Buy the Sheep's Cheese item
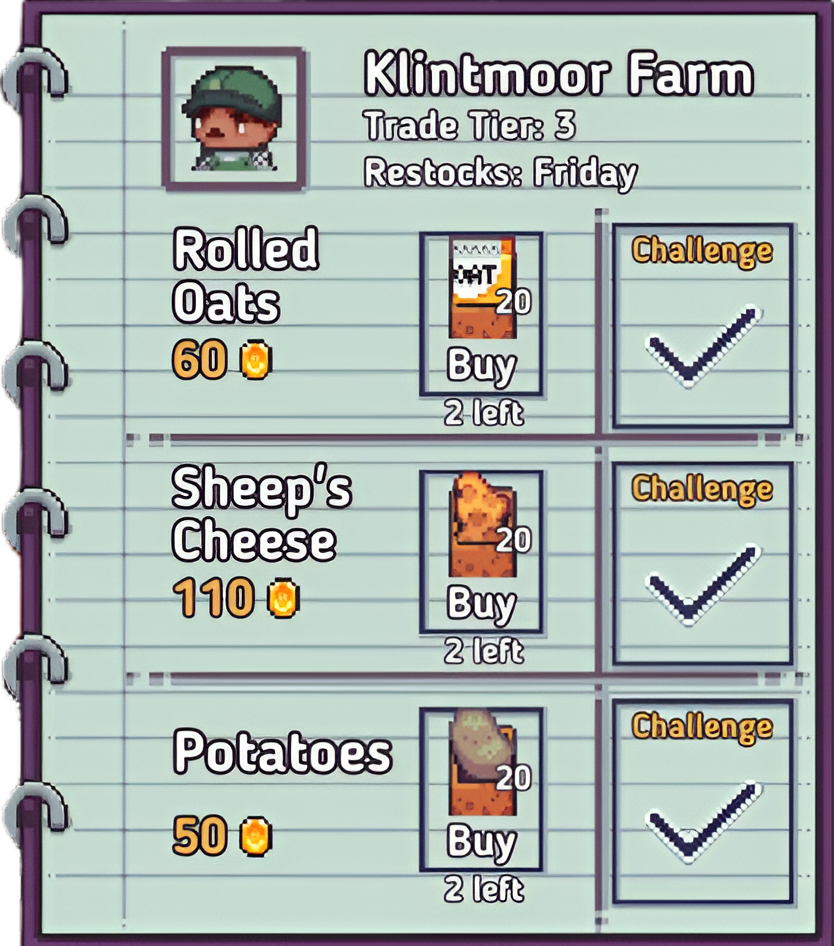The height and width of the screenshot is (946, 834). click(481, 603)
